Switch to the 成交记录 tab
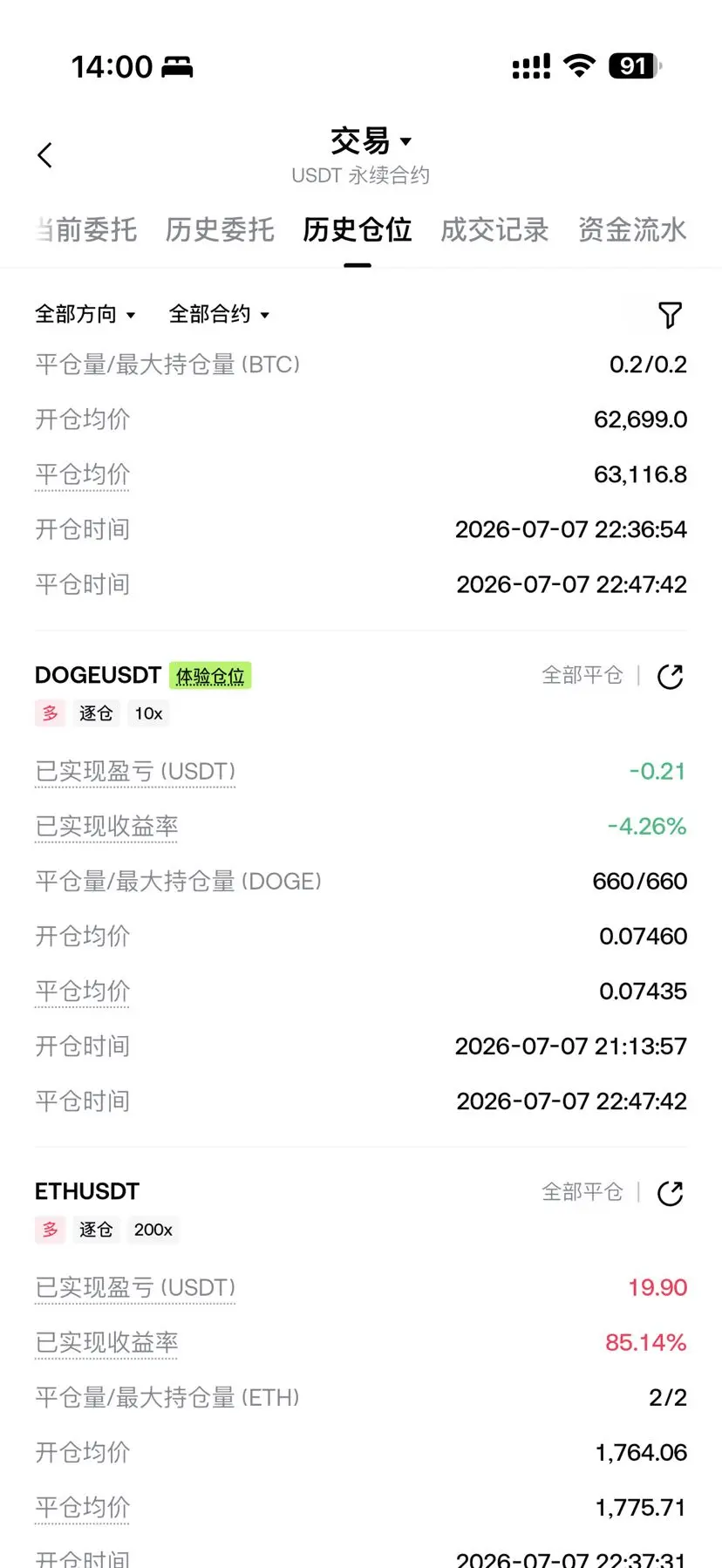The image size is (722, 1568). pyautogui.click(x=494, y=230)
